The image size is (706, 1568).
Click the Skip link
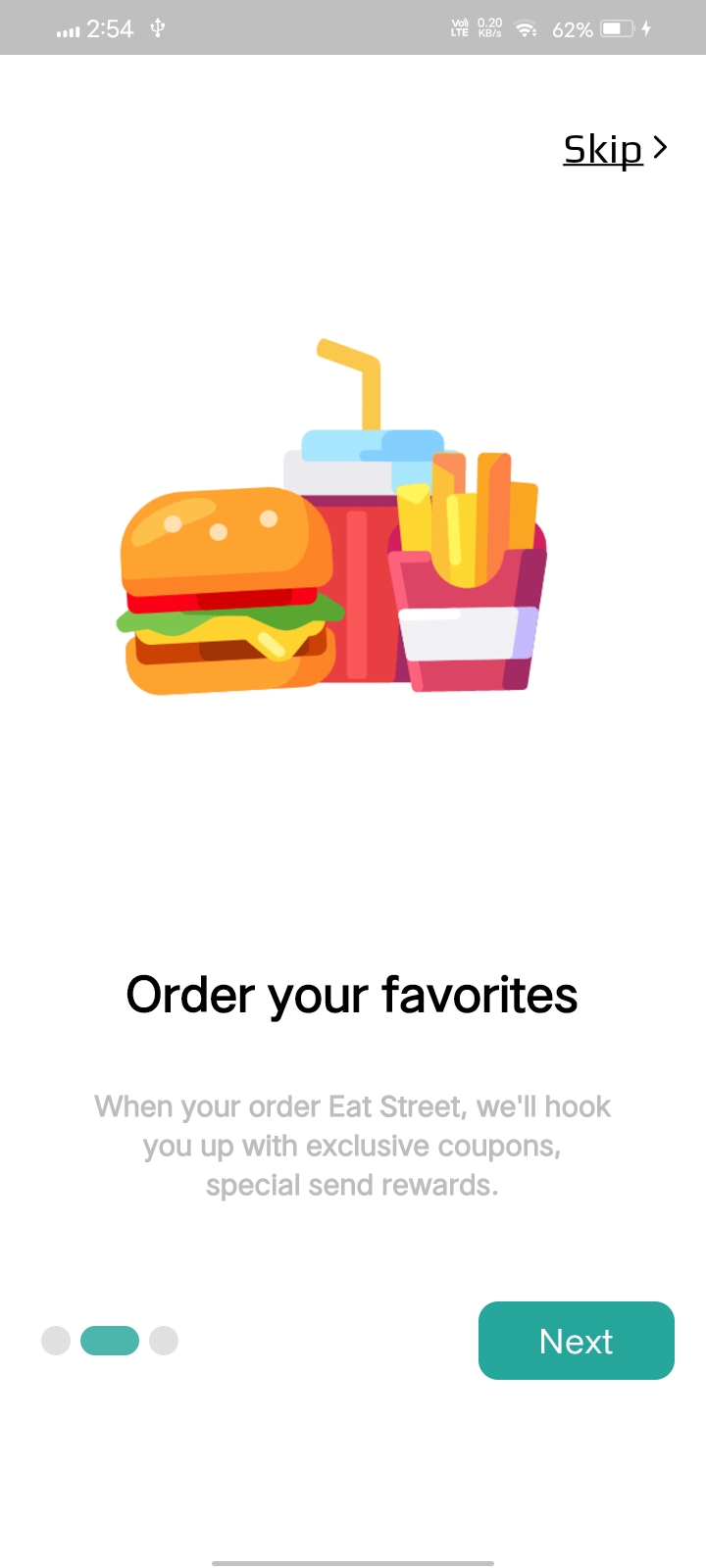602,148
